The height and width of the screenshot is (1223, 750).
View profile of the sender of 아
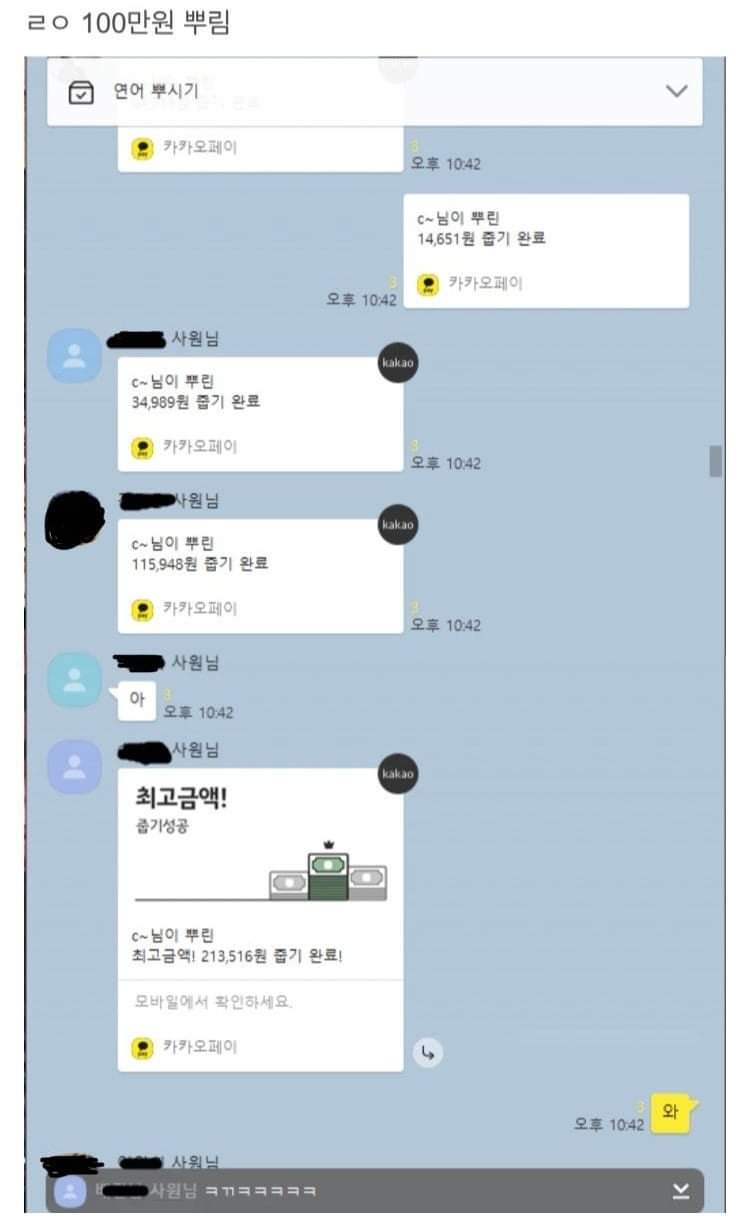(x=74, y=680)
